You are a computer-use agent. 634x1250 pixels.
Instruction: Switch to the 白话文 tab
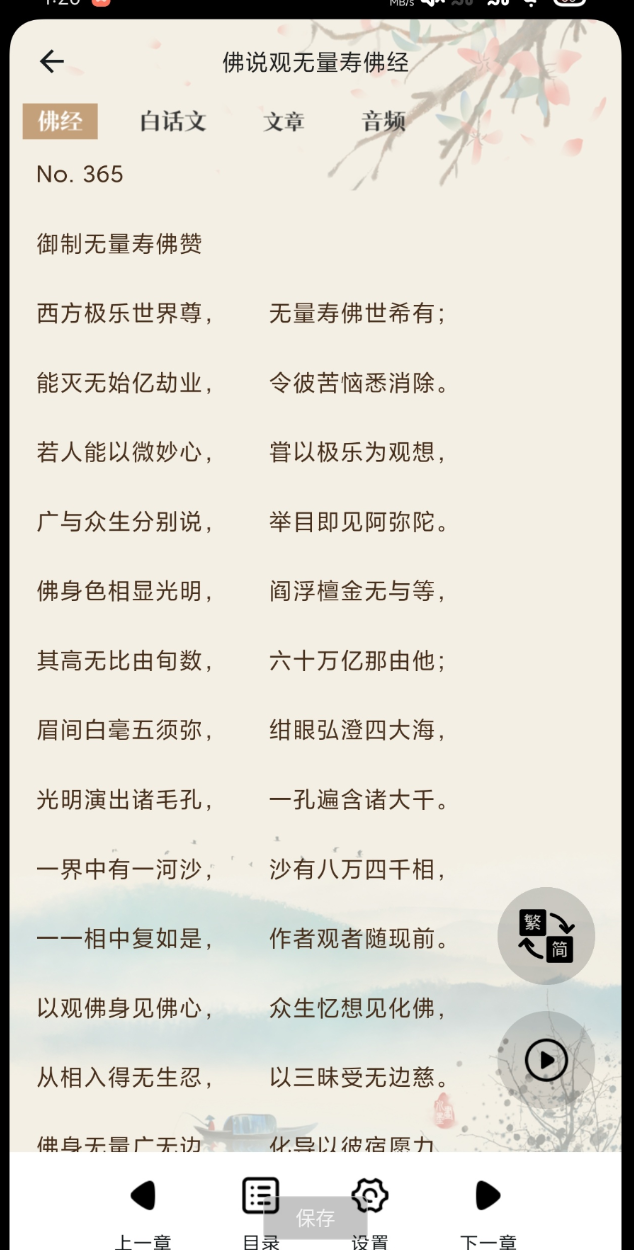click(x=173, y=122)
